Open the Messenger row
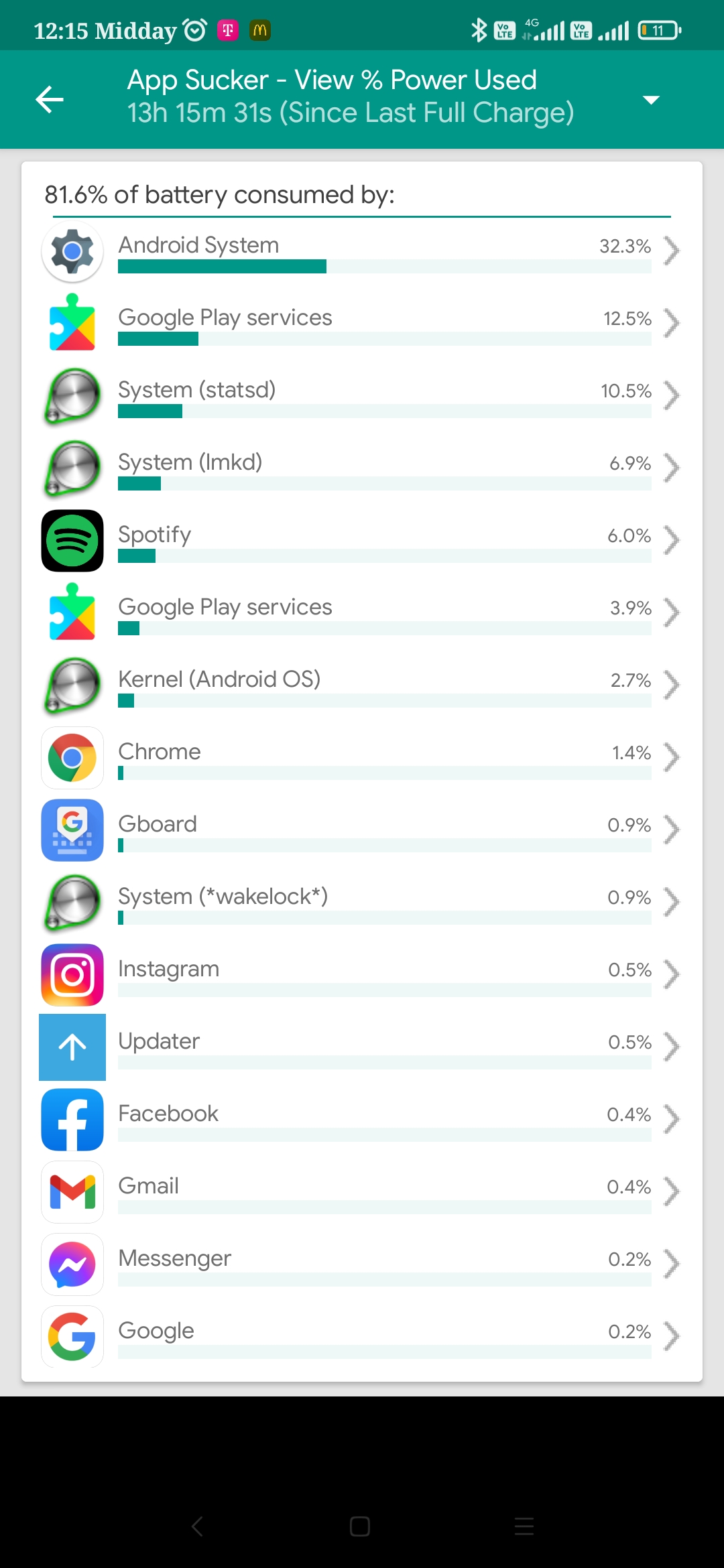 click(362, 1265)
